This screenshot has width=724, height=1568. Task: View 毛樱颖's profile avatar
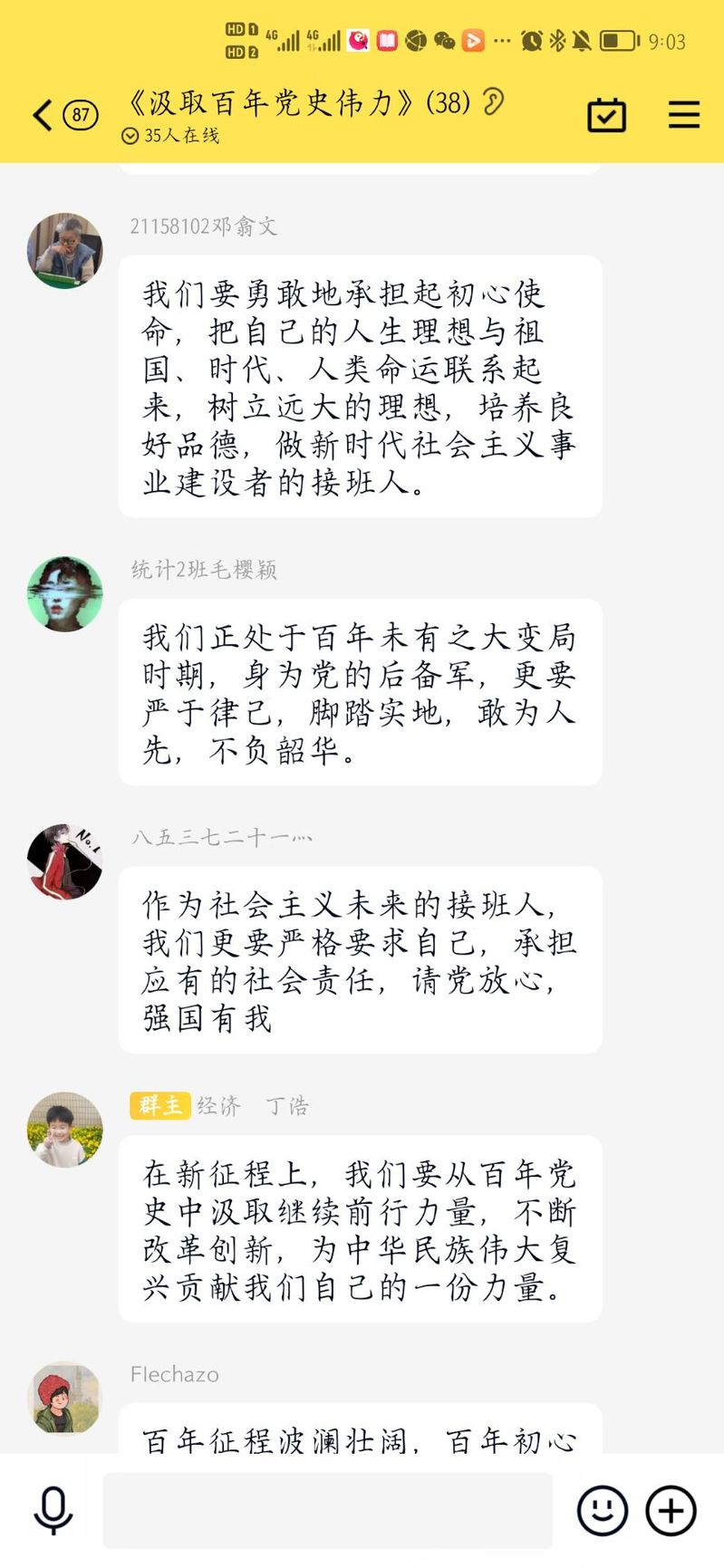click(x=64, y=594)
